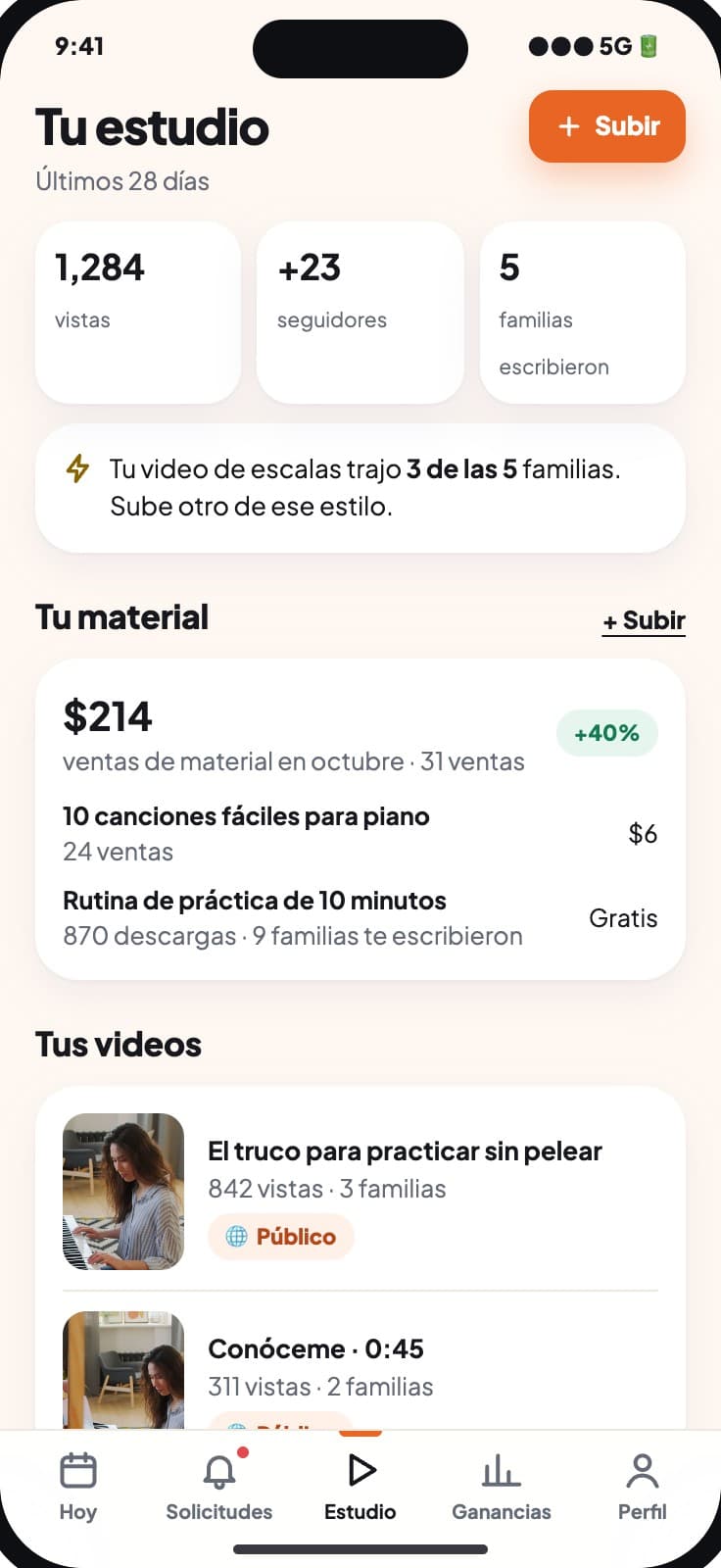The image size is (721, 1568).
Task: Tap the orange Subir button
Action: [606, 126]
